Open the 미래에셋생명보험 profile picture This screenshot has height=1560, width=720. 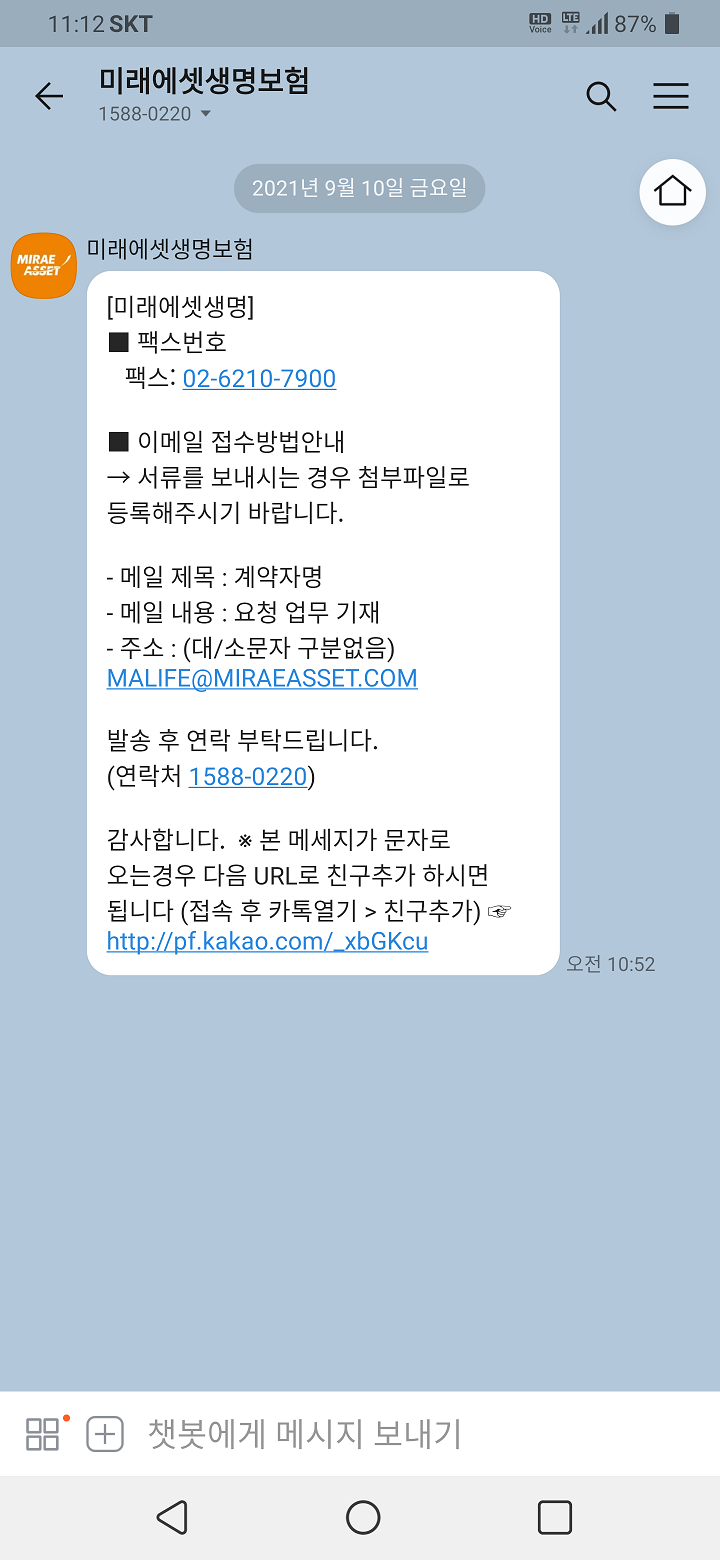[44, 265]
